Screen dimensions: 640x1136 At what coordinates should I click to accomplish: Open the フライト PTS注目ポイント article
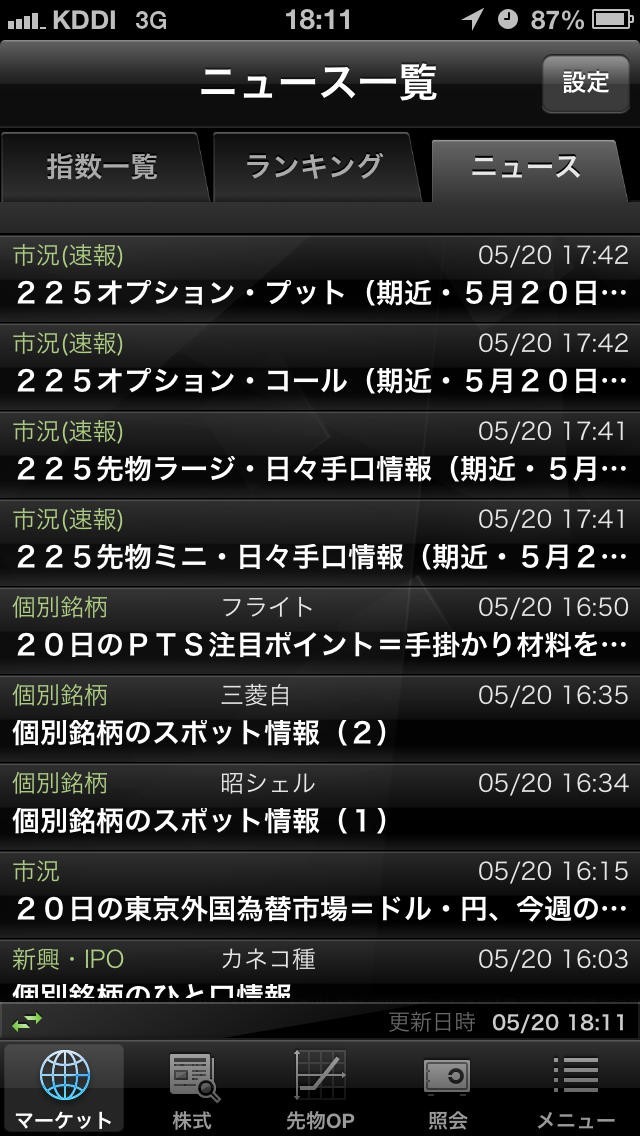tap(320, 630)
